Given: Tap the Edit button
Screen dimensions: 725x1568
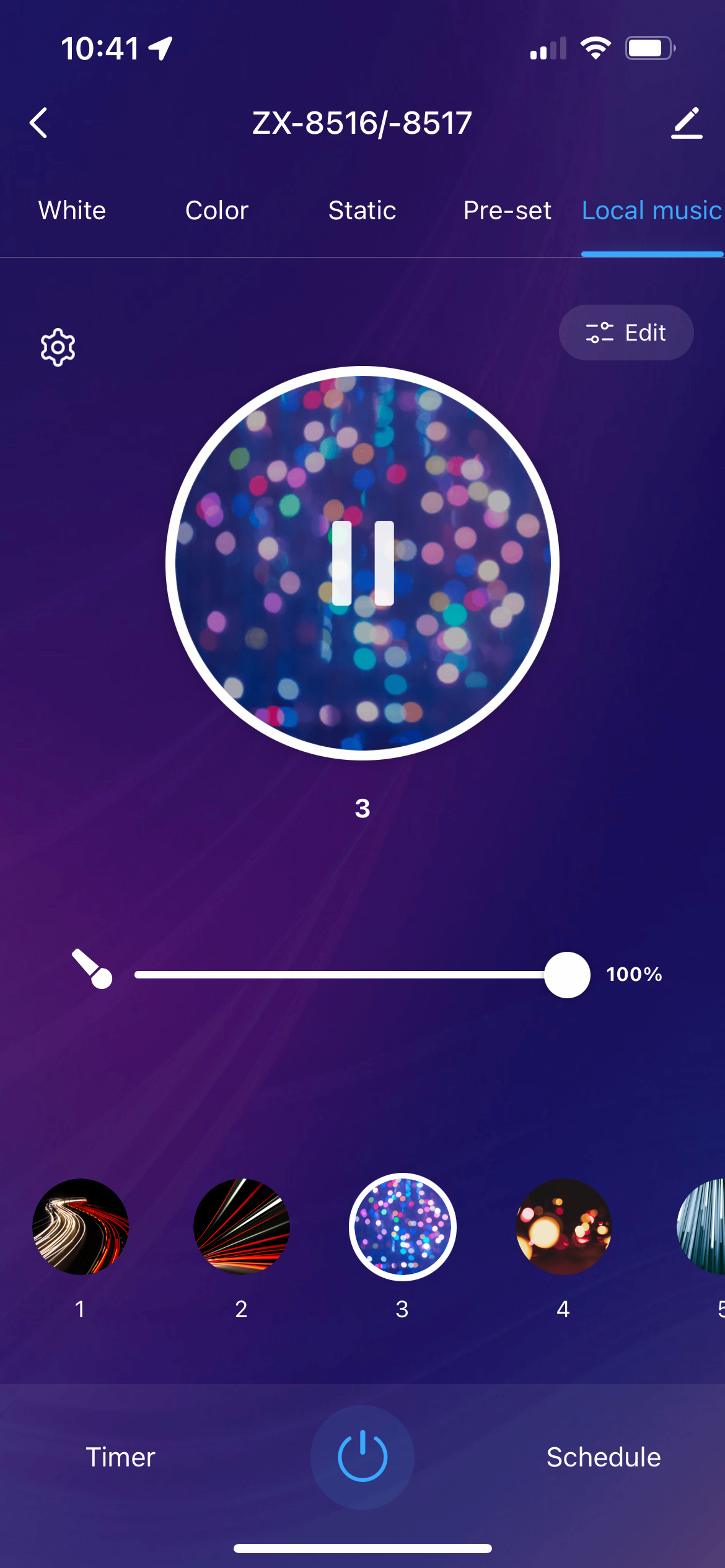Looking at the screenshot, I should click(x=626, y=333).
